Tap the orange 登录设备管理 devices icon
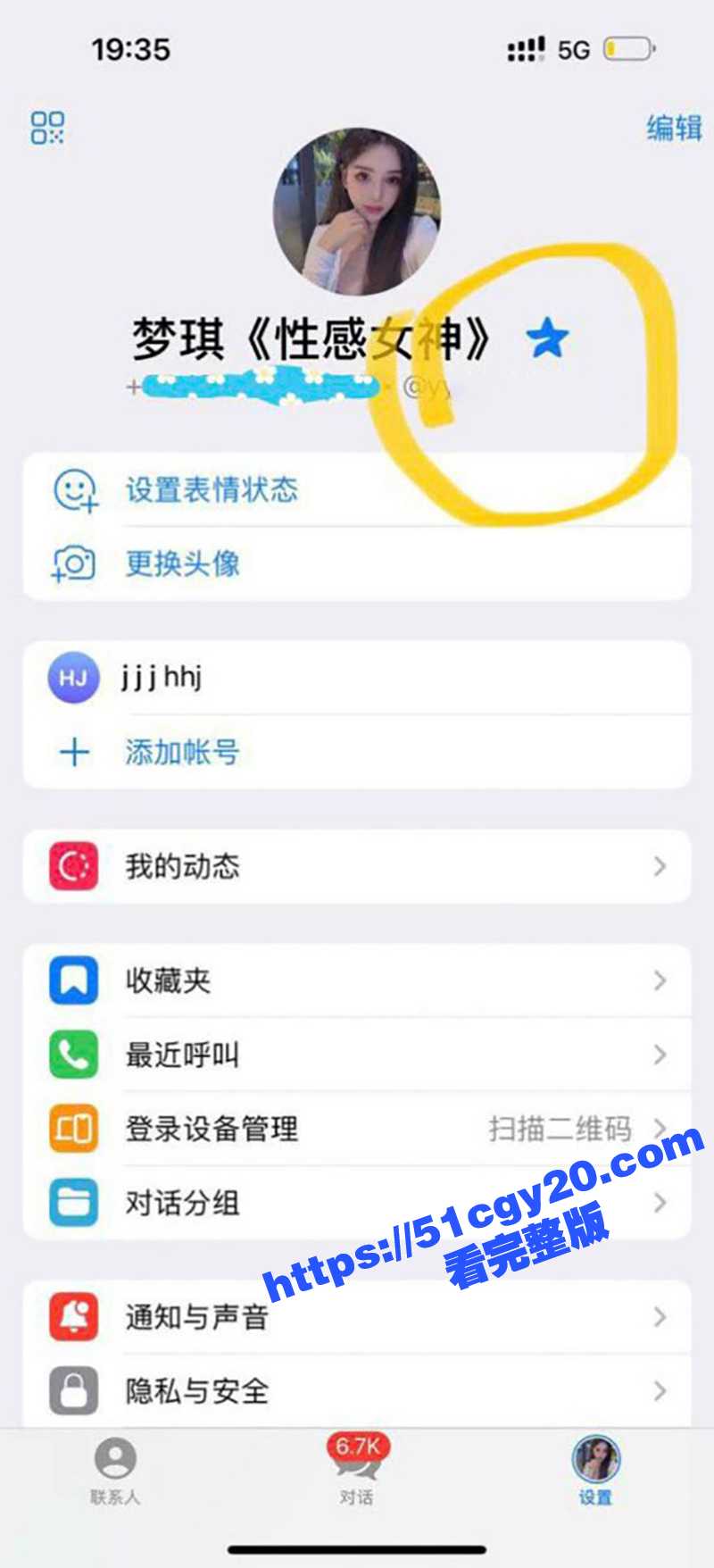This screenshot has height=1568, width=714. [74, 1129]
